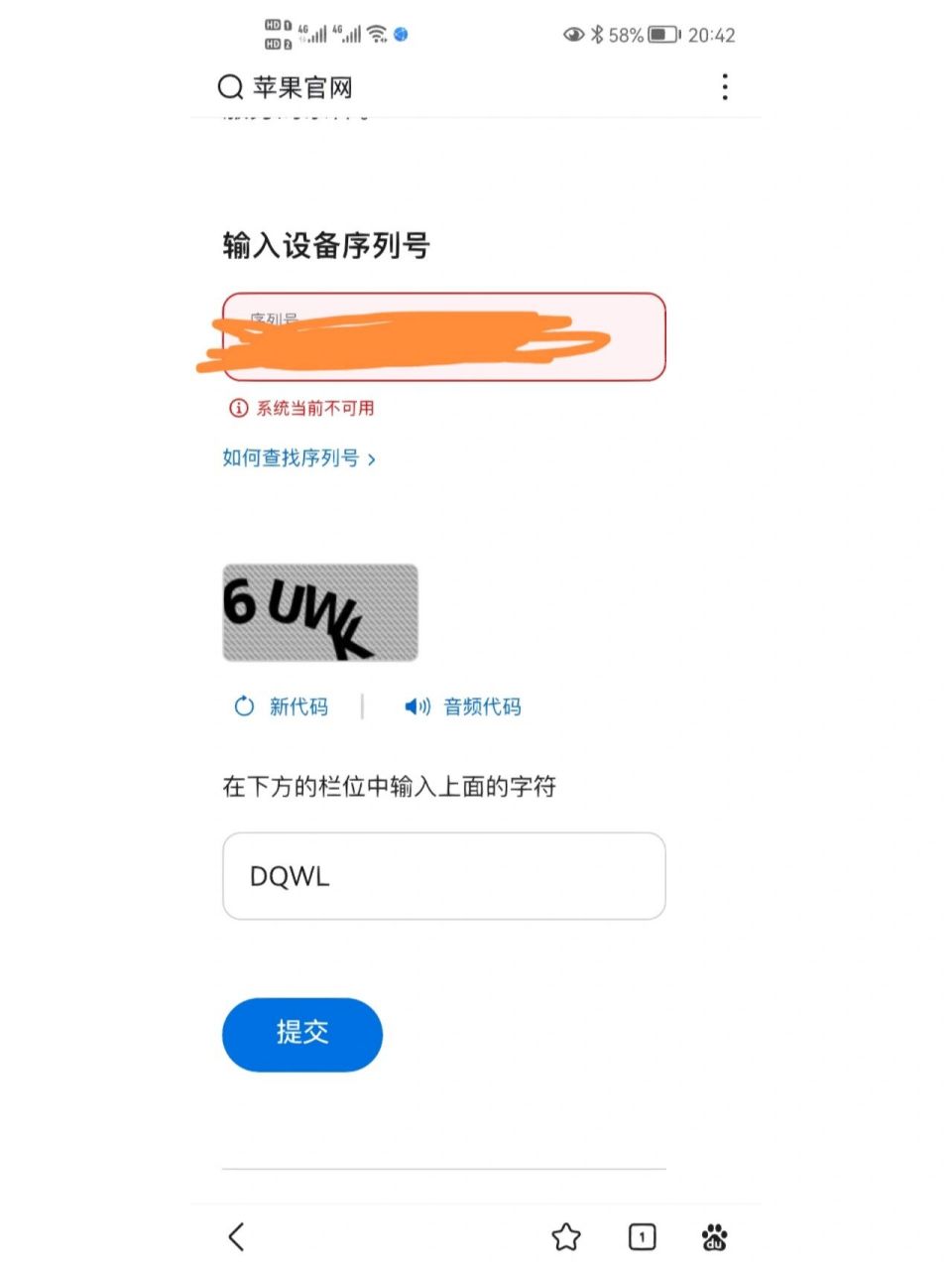Select the Bluetooth icon in the status bar

click(595, 35)
